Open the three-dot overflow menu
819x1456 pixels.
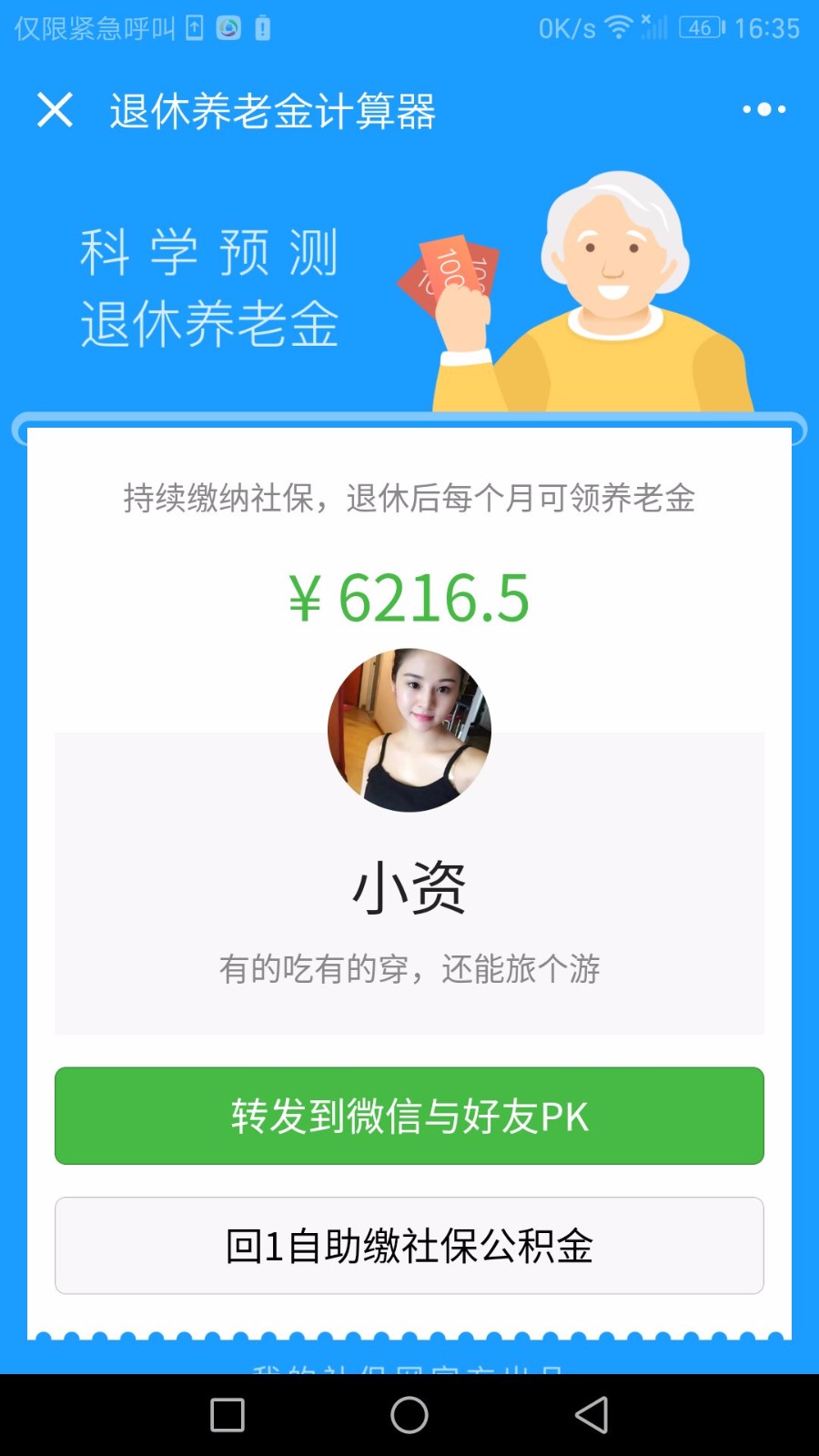coord(763,109)
